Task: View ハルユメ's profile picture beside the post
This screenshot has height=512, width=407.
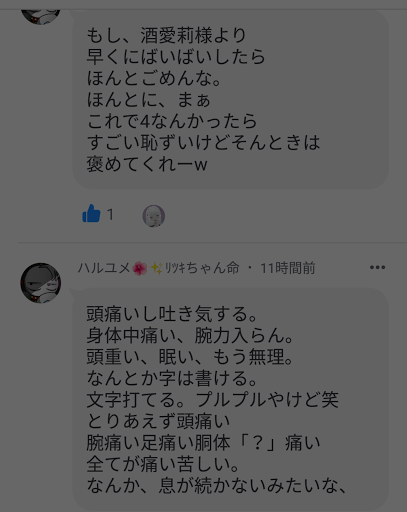Action: (x=41, y=283)
